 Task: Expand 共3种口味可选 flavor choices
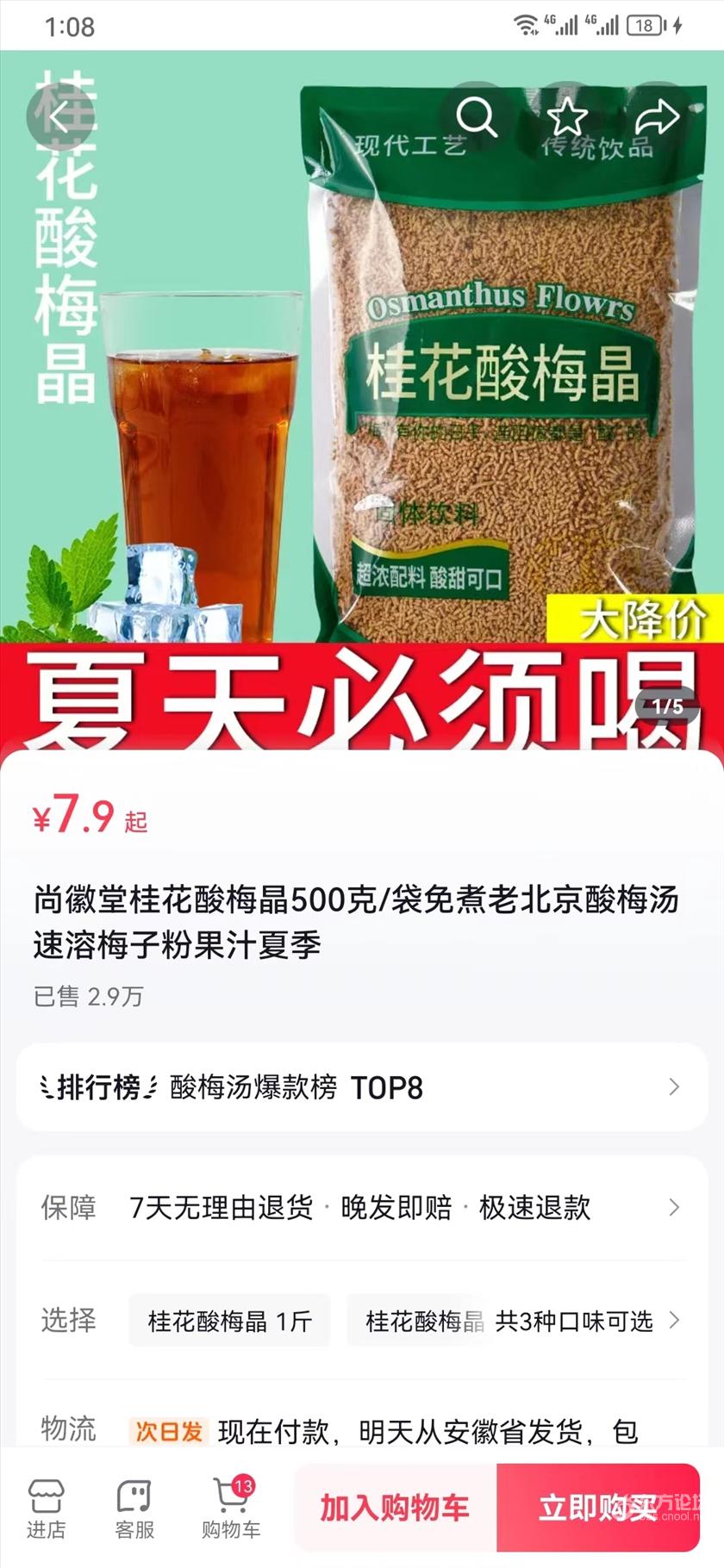point(586,1321)
